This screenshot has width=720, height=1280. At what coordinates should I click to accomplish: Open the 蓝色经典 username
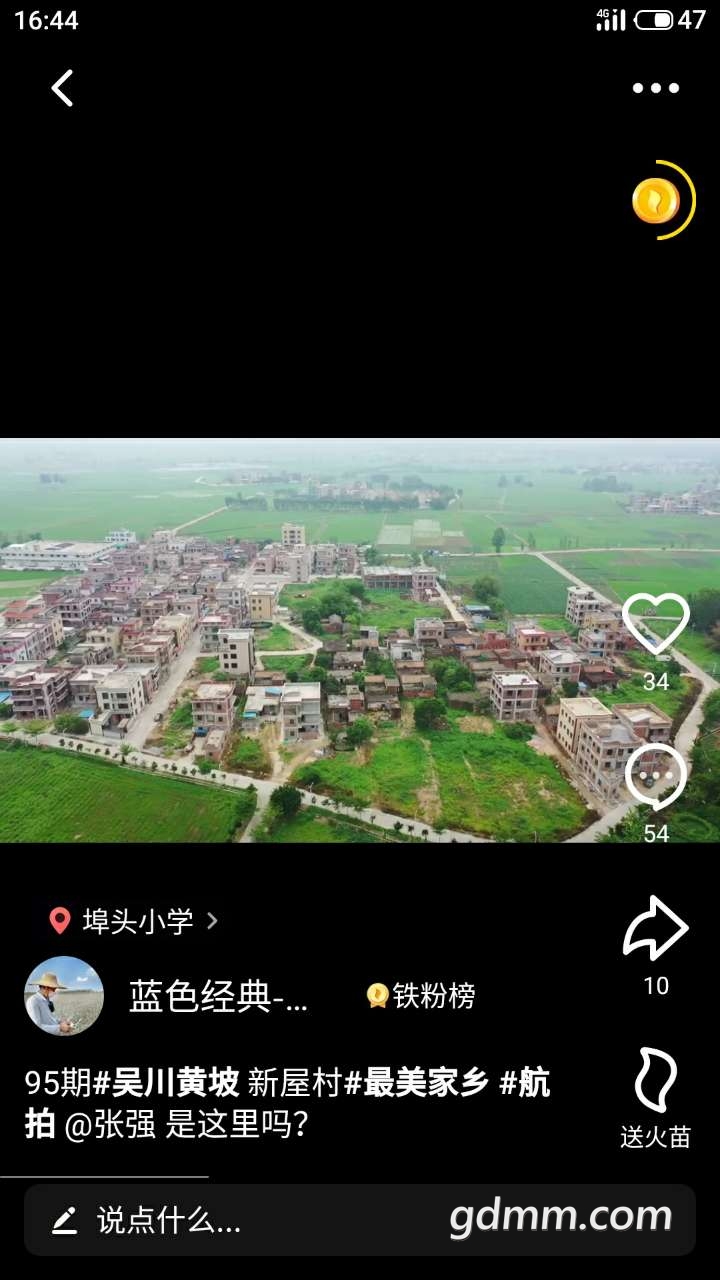[218, 996]
